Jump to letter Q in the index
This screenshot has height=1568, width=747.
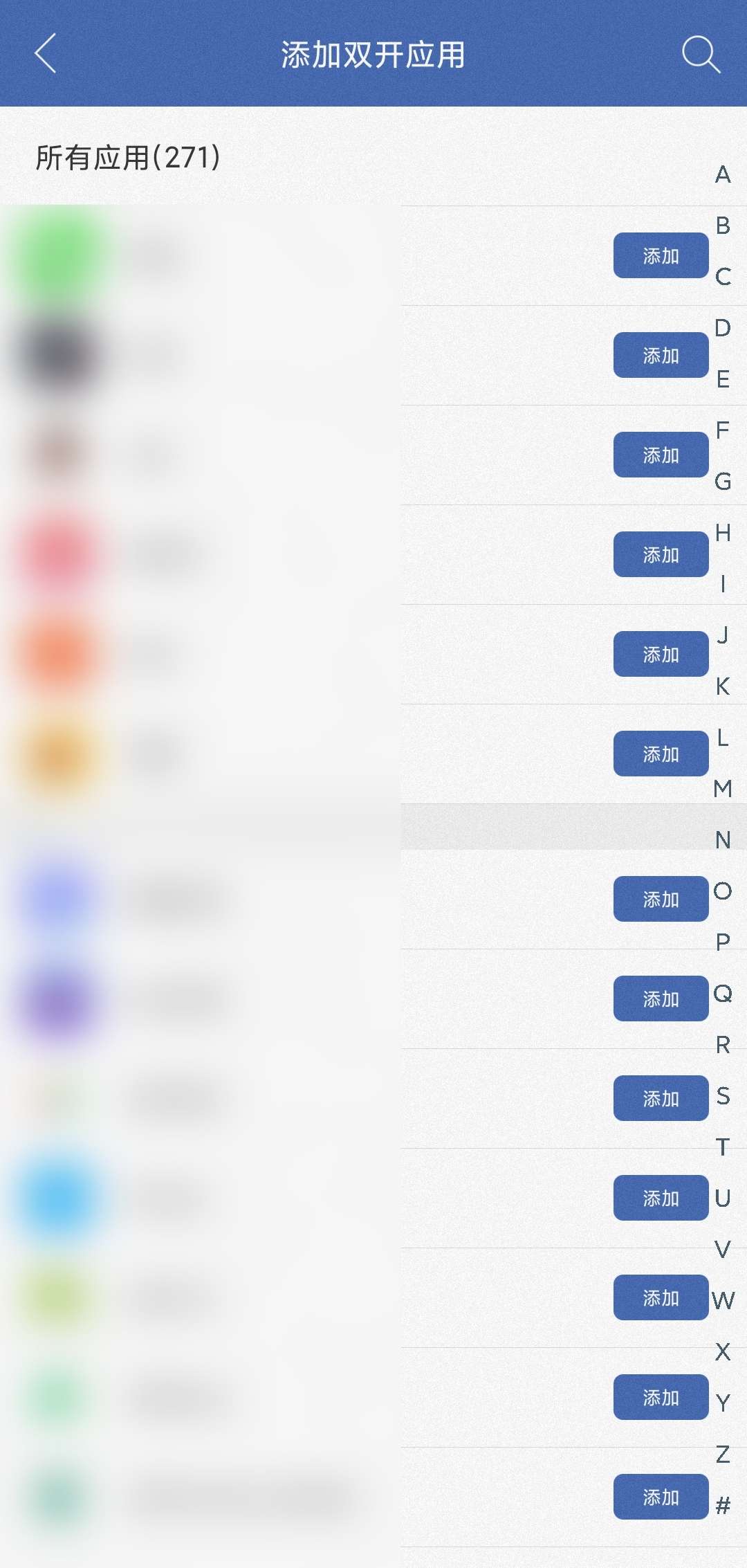[x=723, y=993]
